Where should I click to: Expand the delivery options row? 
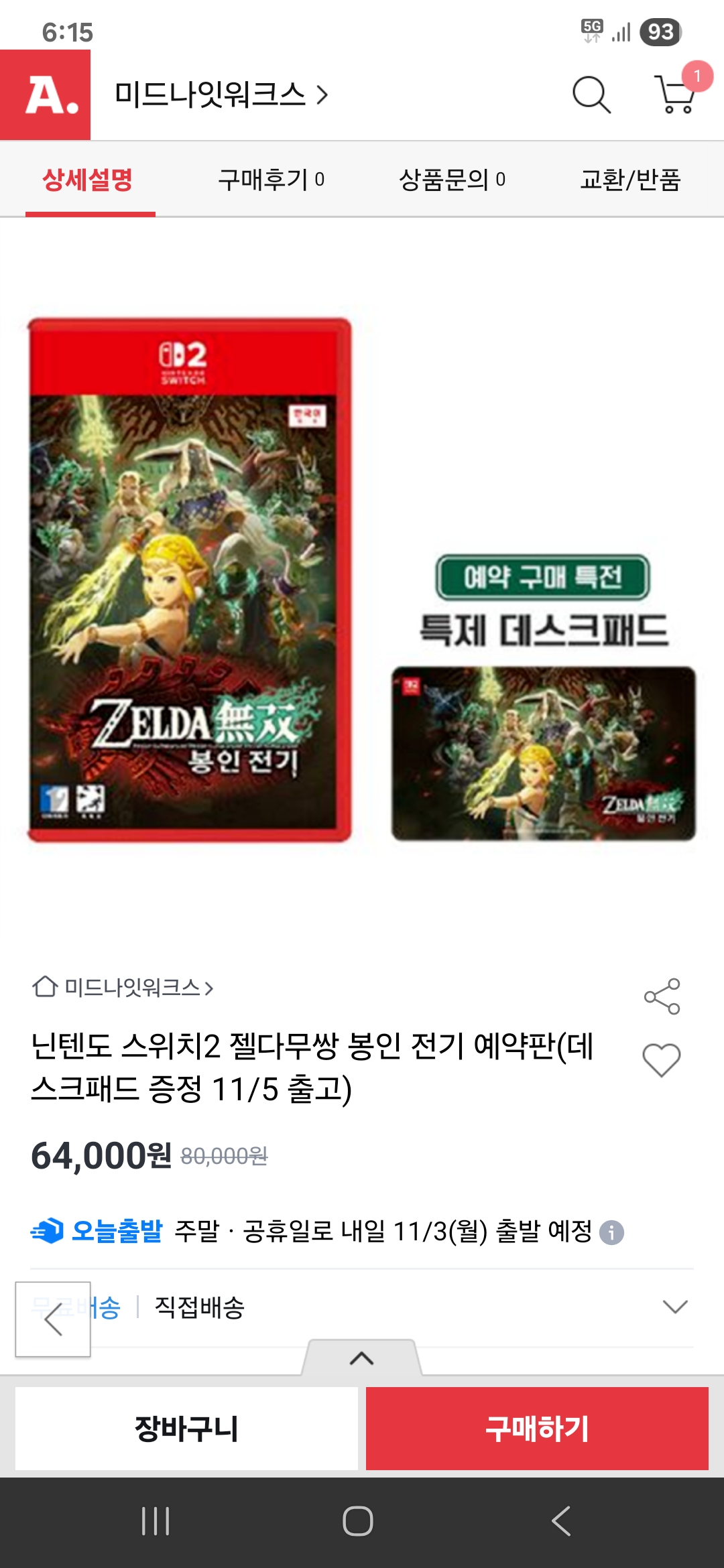coord(674,1307)
